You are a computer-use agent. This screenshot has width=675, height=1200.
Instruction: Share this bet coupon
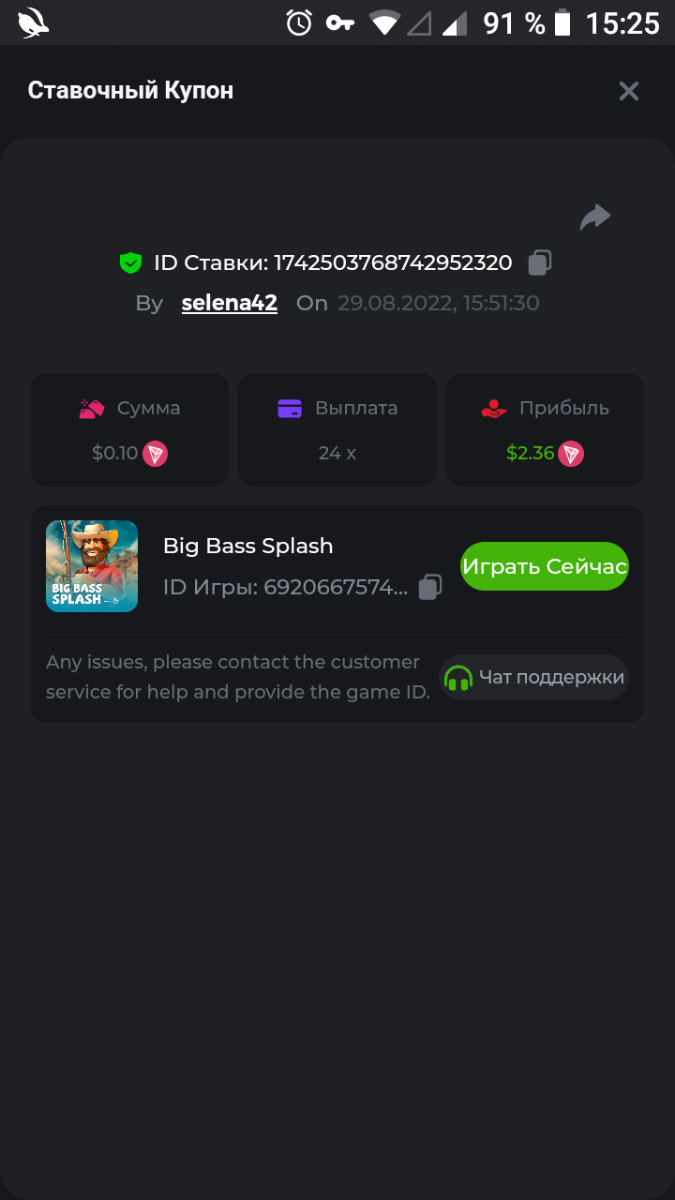pos(595,217)
